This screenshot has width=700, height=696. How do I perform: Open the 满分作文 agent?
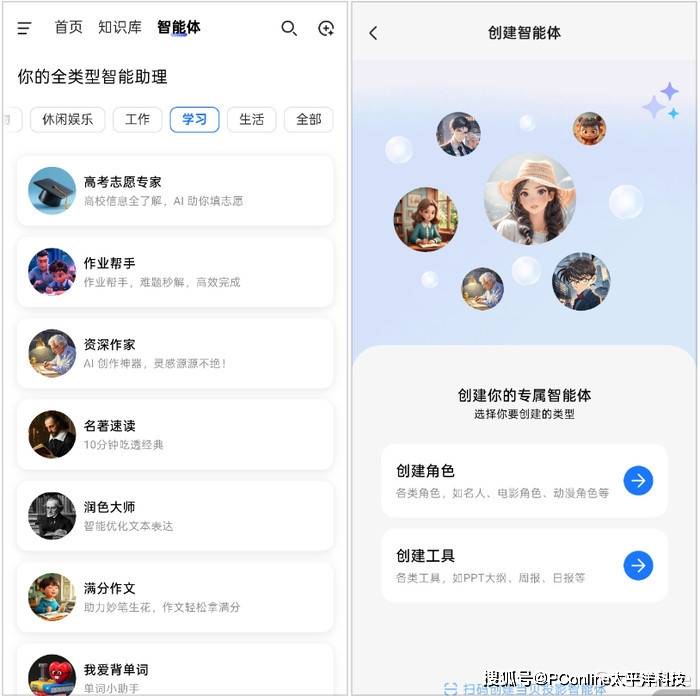click(175, 596)
